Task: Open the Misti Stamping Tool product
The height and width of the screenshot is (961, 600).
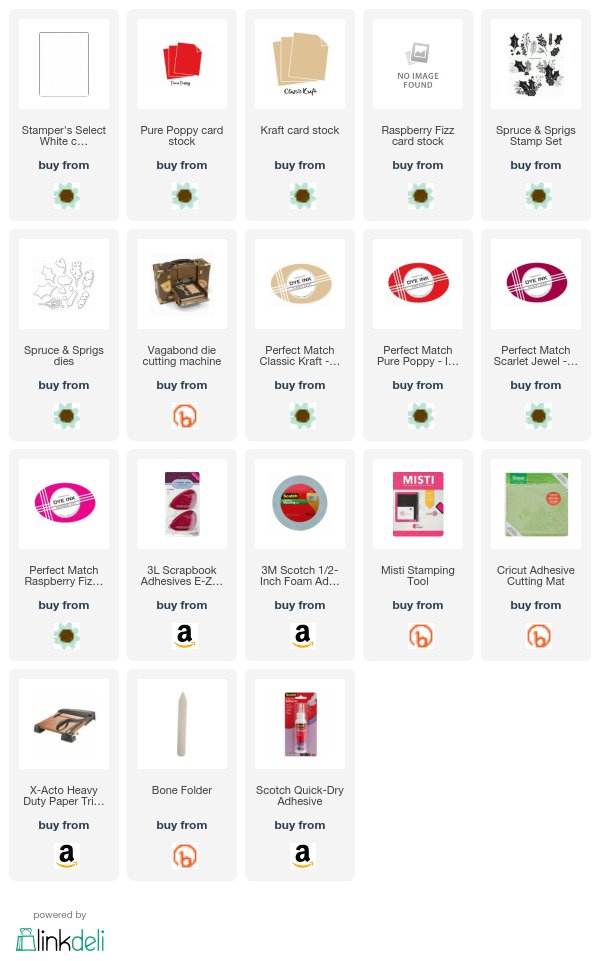Action: pyautogui.click(x=418, y=504)
